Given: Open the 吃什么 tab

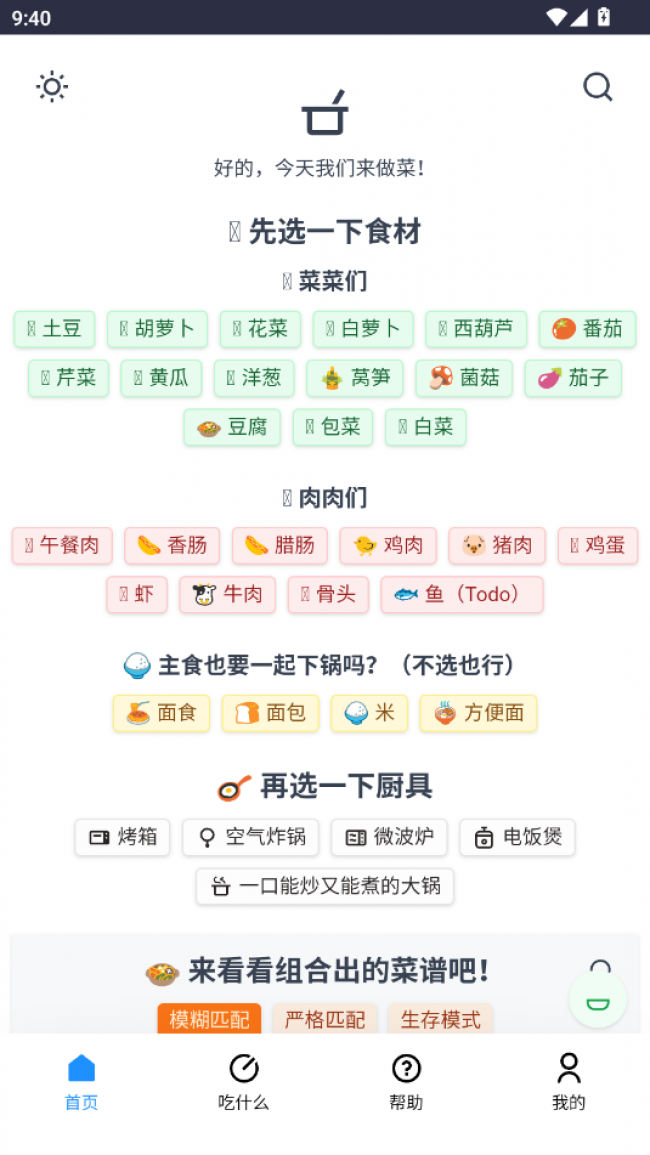Looking at the screenshot, I should (244, 1082).
